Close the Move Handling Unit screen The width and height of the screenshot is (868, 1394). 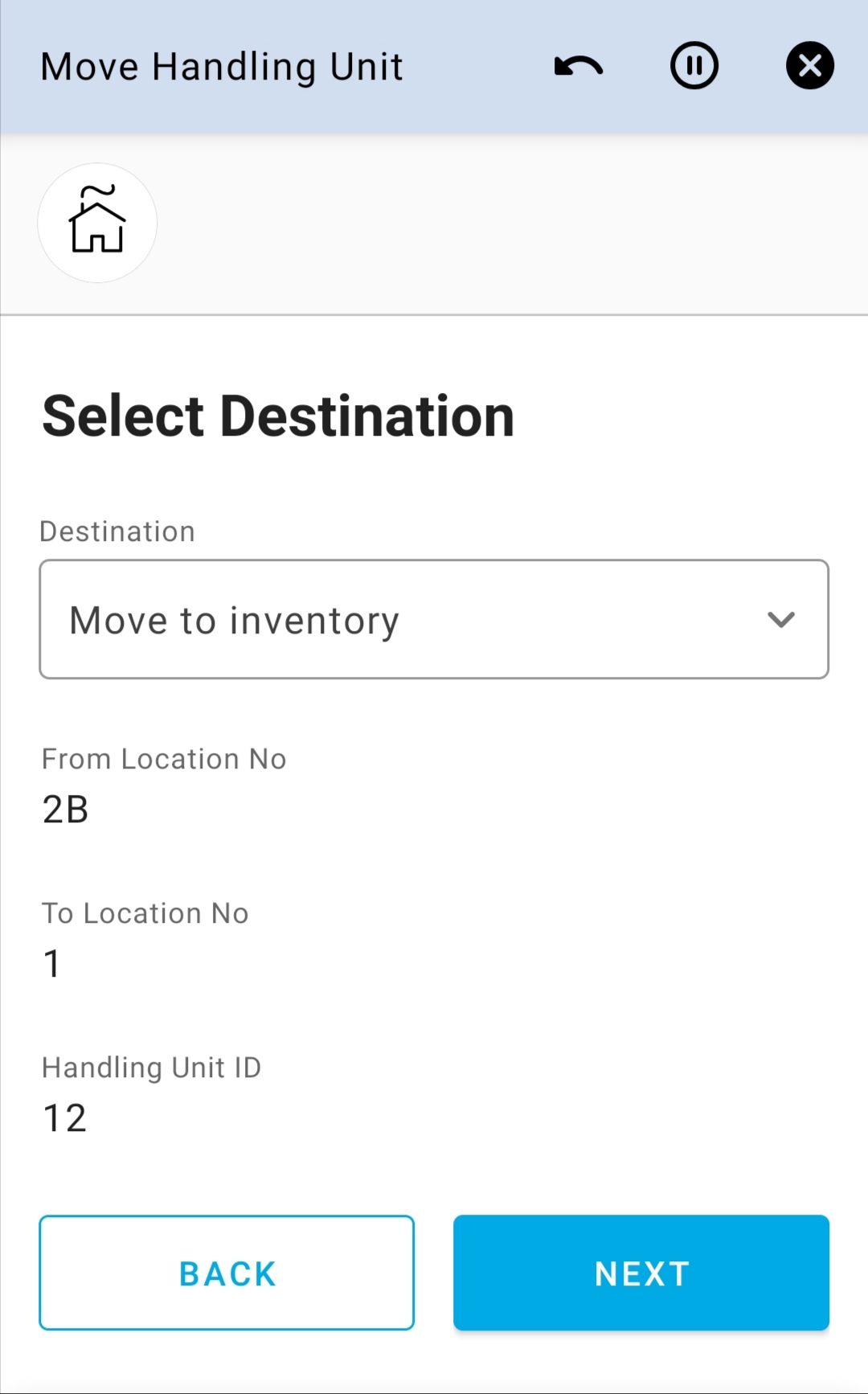pos(809,66)
